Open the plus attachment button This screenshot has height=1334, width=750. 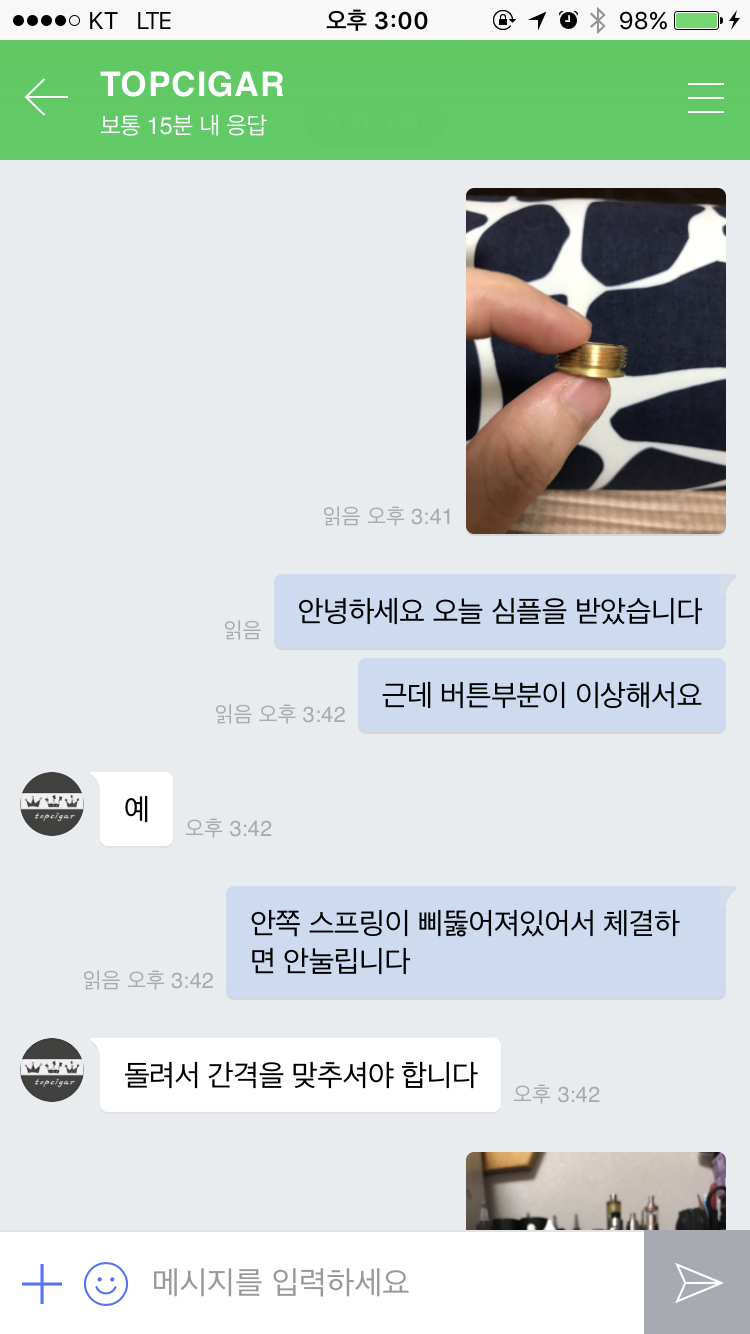pos(42,1283)
